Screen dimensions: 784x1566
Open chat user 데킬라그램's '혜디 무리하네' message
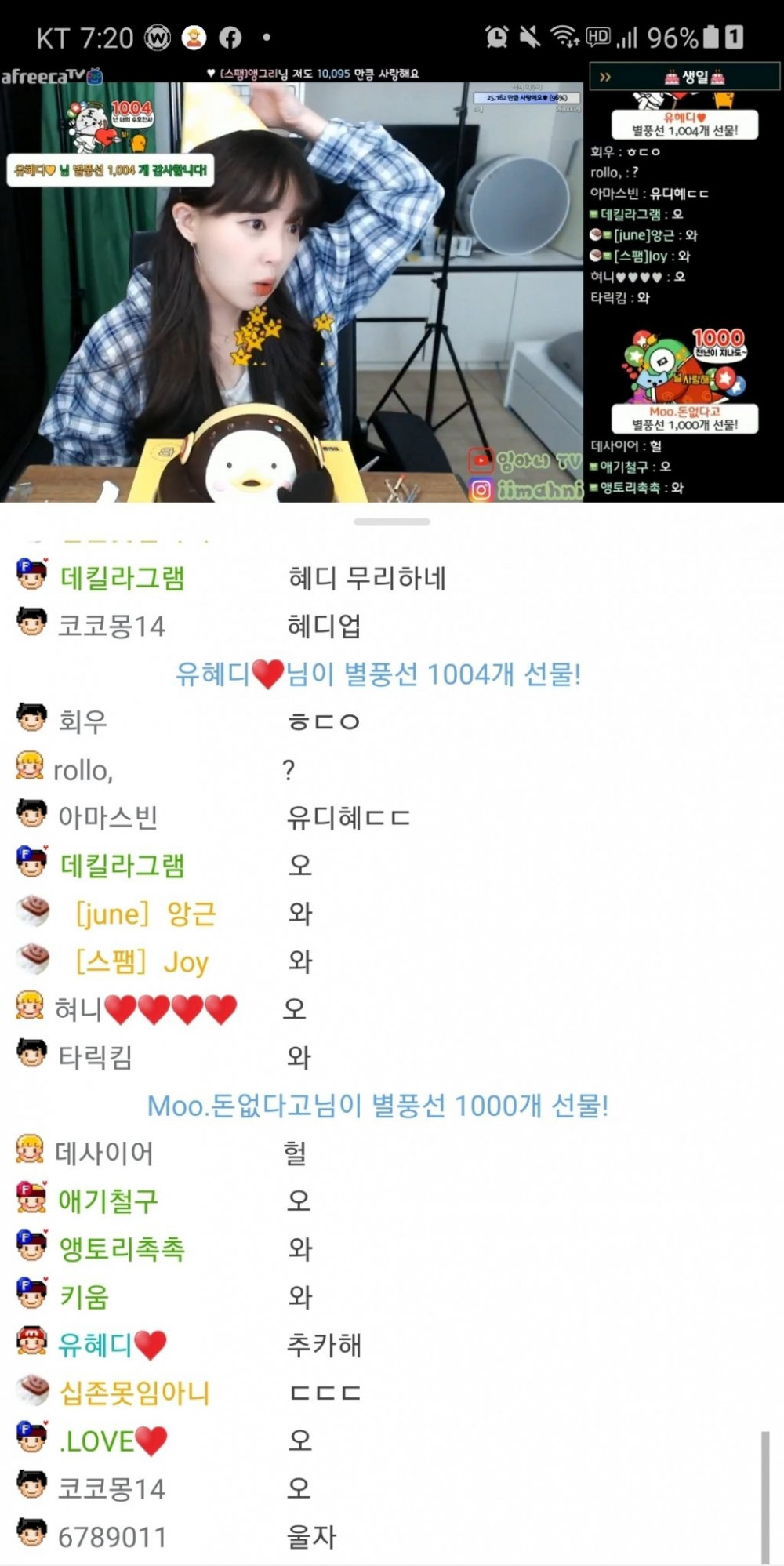(x=367, y=579)
